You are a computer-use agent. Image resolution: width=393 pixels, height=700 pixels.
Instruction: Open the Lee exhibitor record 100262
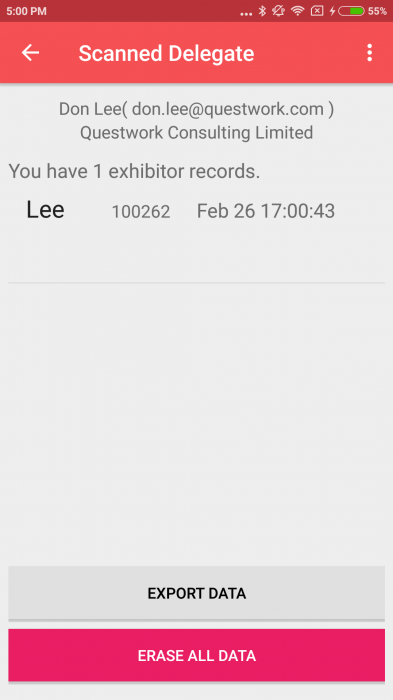(196, 211)
